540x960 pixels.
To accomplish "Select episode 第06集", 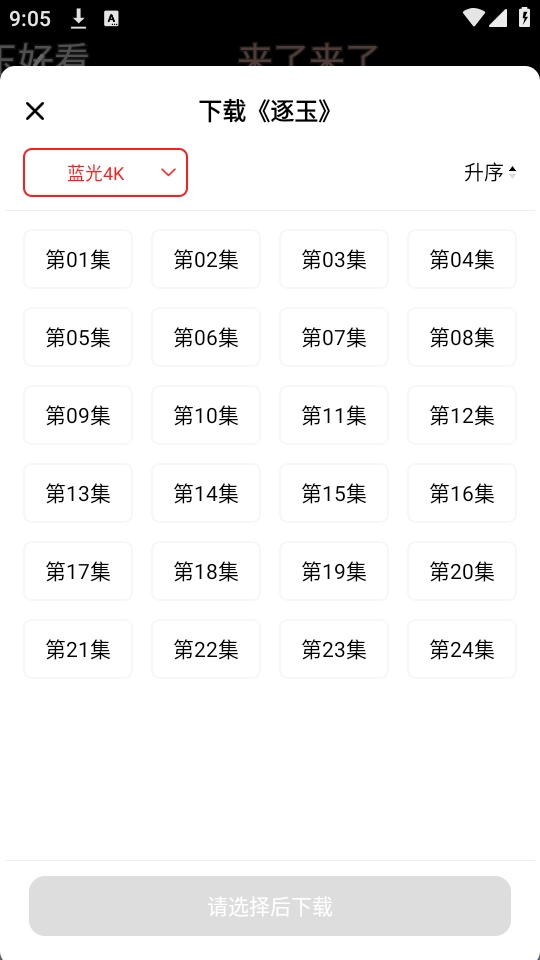I will click(206, 337).
